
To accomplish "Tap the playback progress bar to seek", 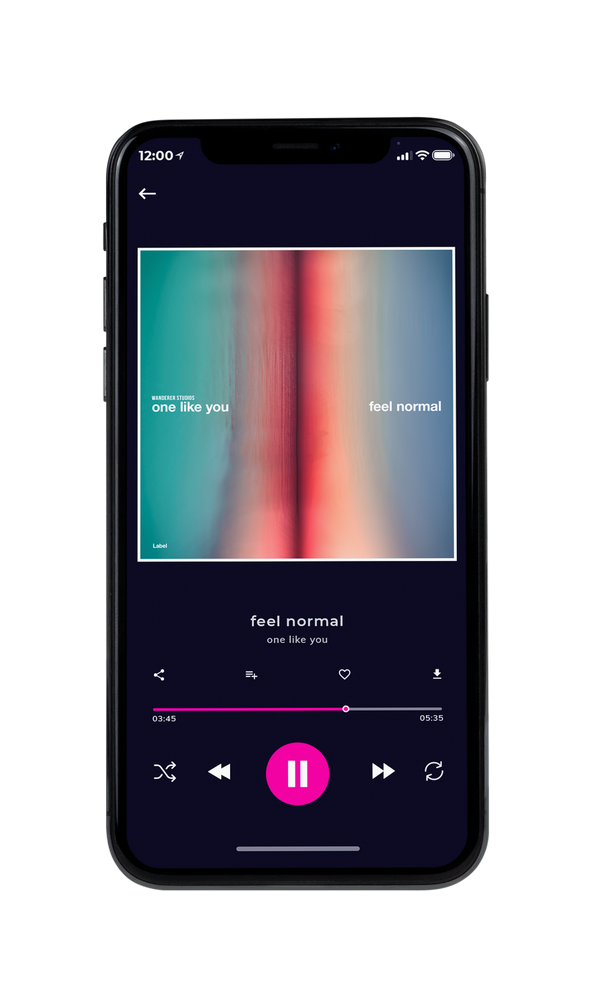I will click(x=297, y=709).
